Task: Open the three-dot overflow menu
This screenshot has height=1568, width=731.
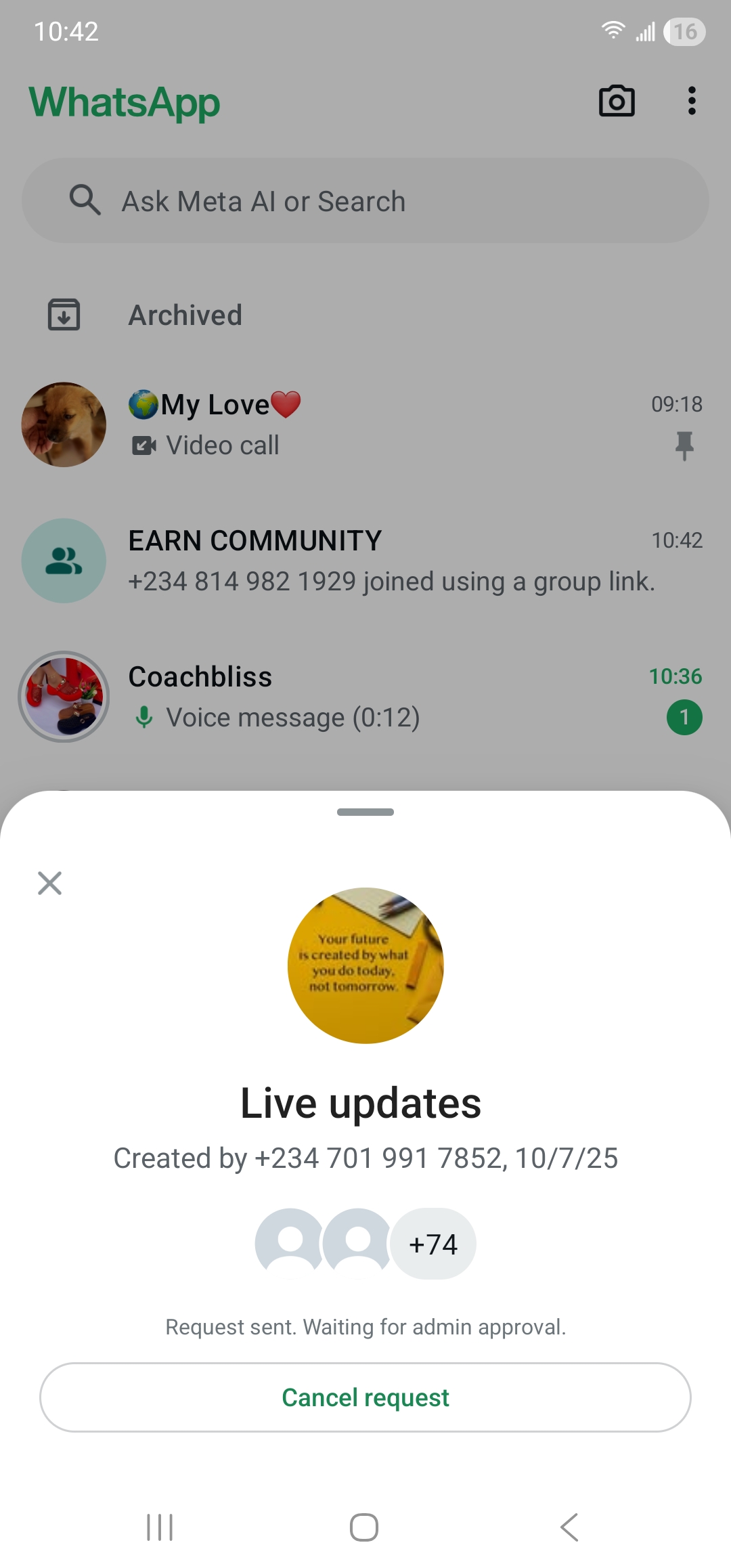Action: click(x=691, y=102)
